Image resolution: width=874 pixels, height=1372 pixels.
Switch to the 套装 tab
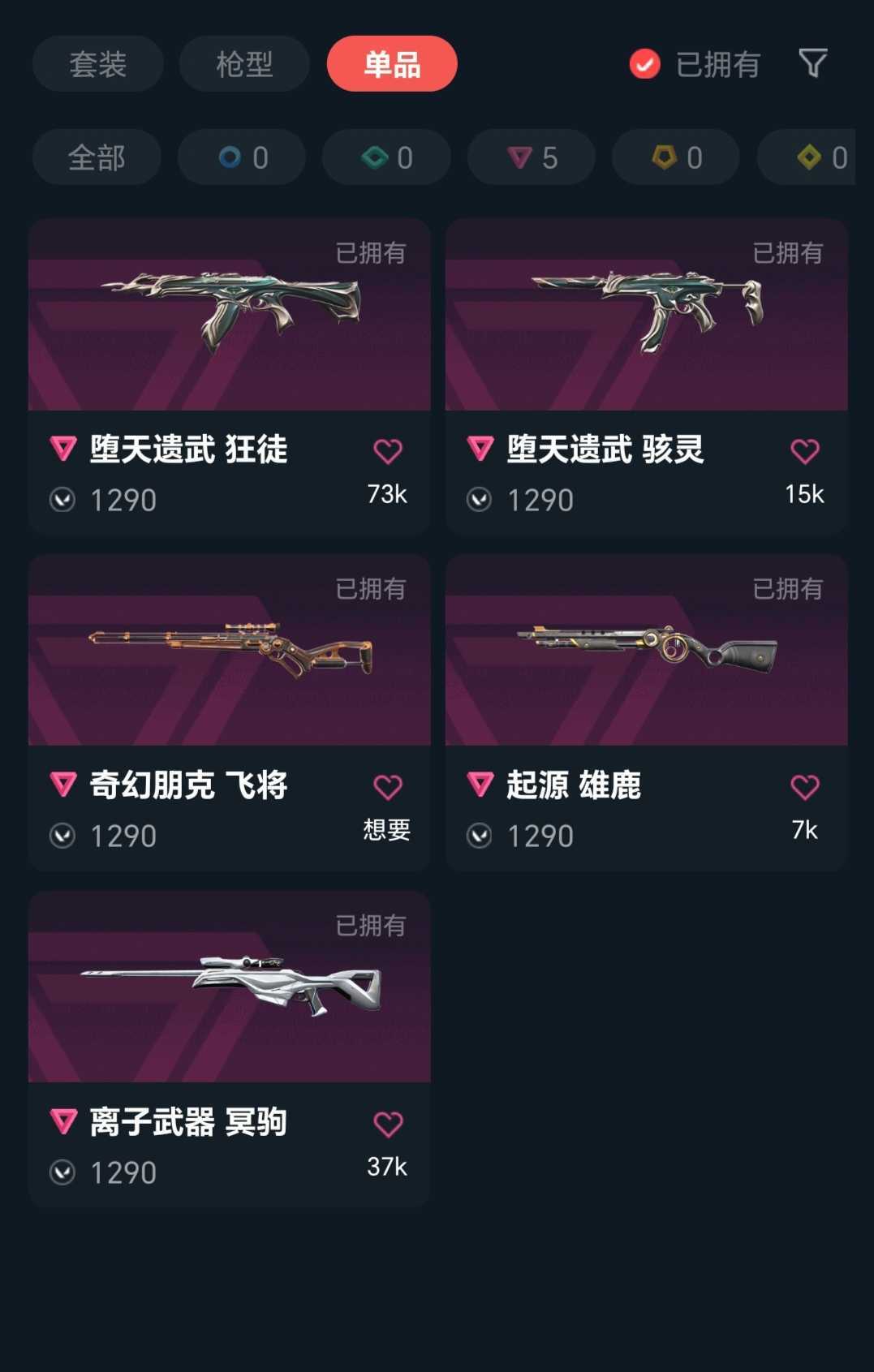click(x=97, y=64)
